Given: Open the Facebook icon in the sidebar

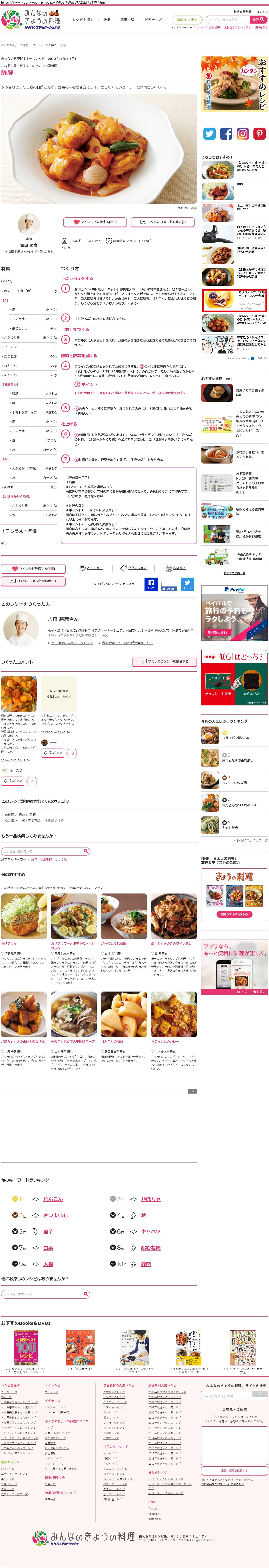Looking at the screenshot, I should point(226,134).
